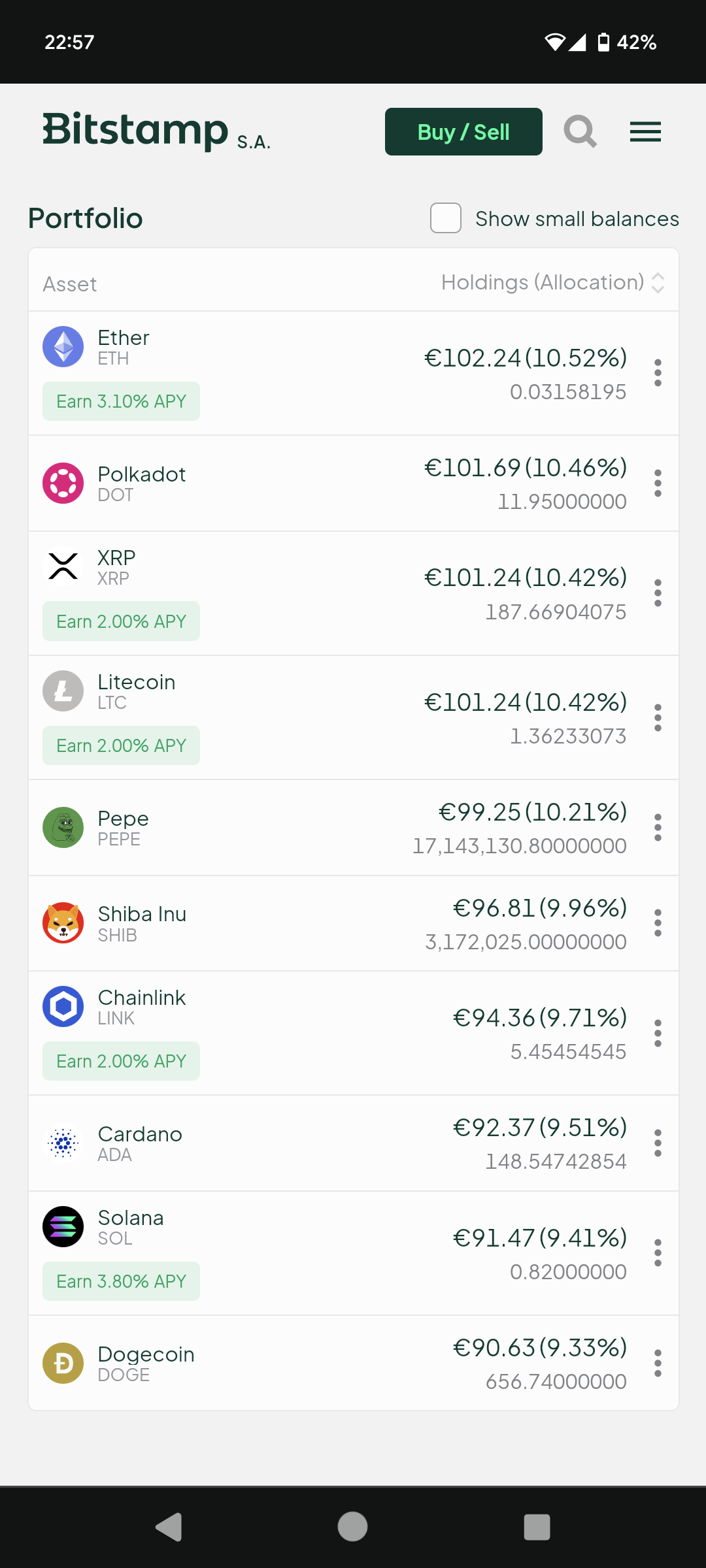
Task: Open the search magnifier icon
Action: tap(580, 132)
